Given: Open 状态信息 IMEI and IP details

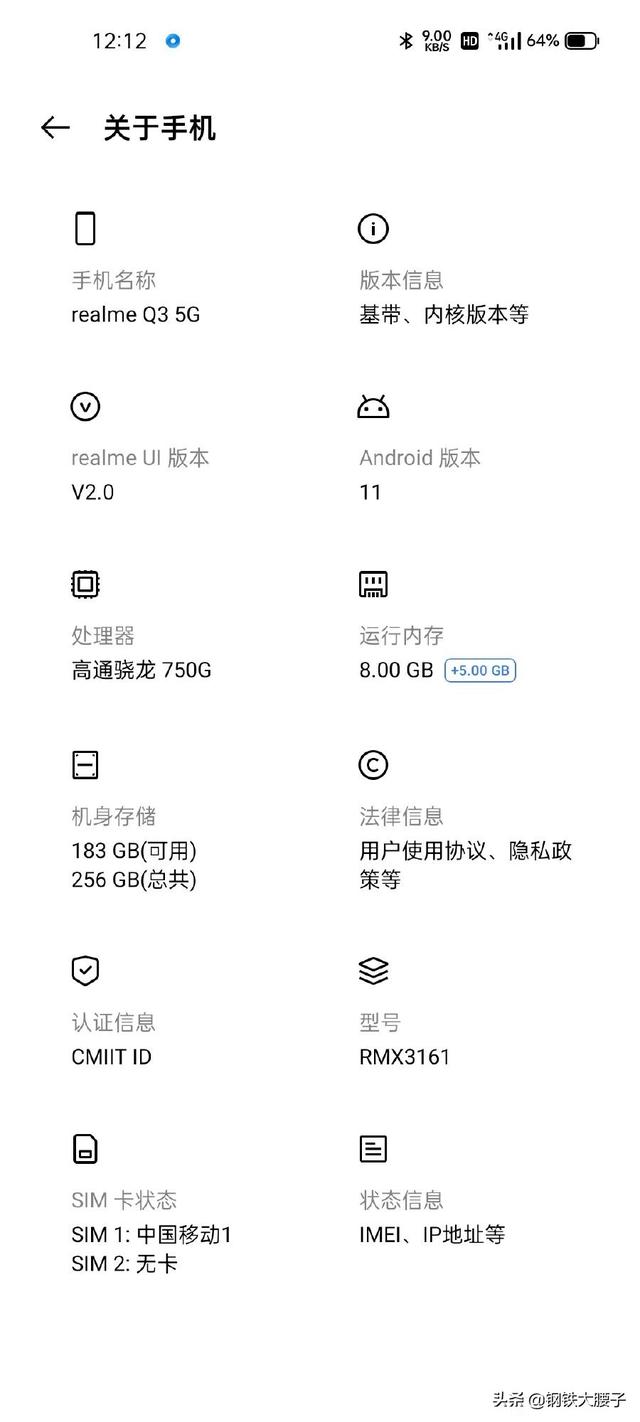Looking at the screenshot, I should pyautogui.click(x=432, y=1218).
